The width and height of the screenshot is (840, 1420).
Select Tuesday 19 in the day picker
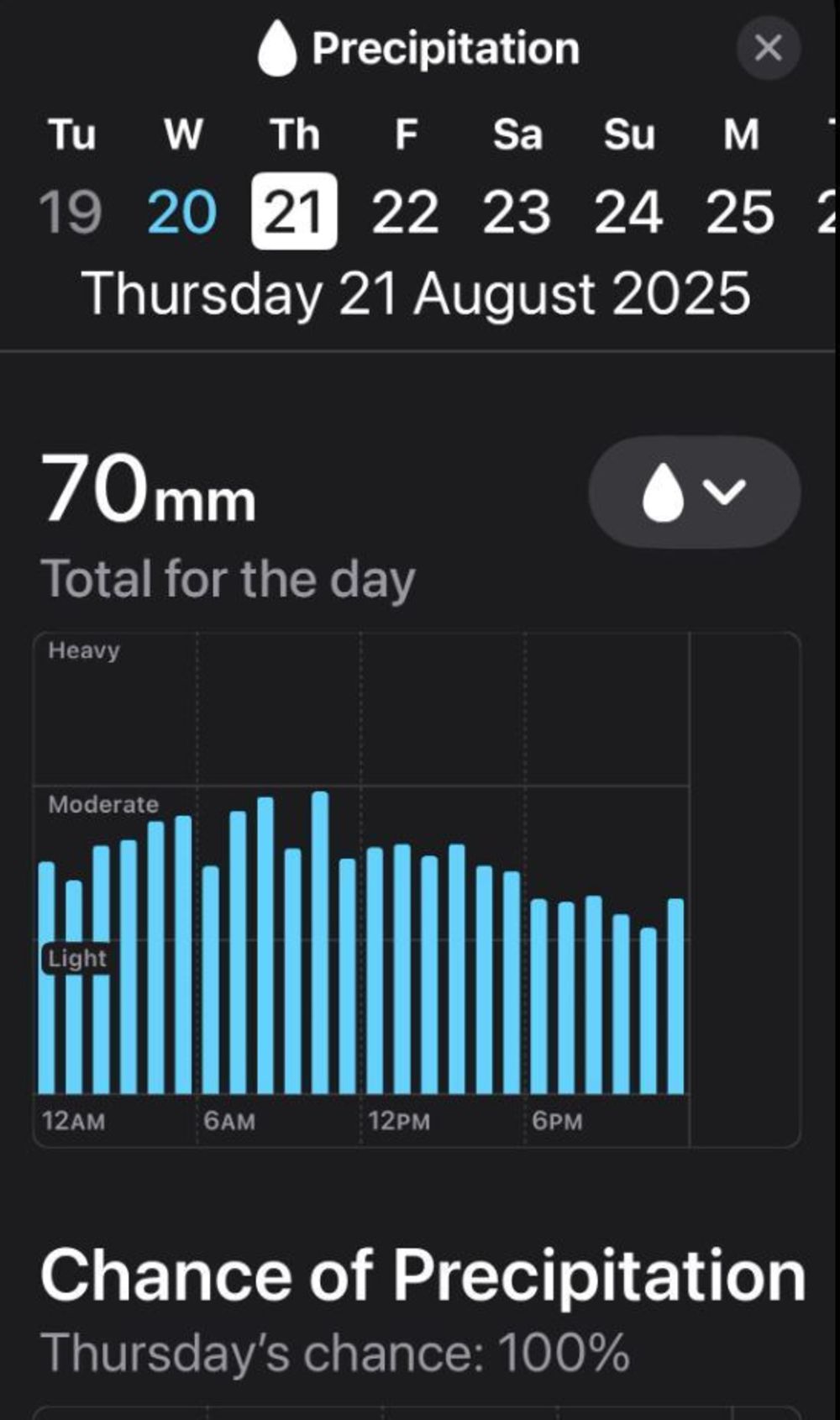click(x=71, y=211)
